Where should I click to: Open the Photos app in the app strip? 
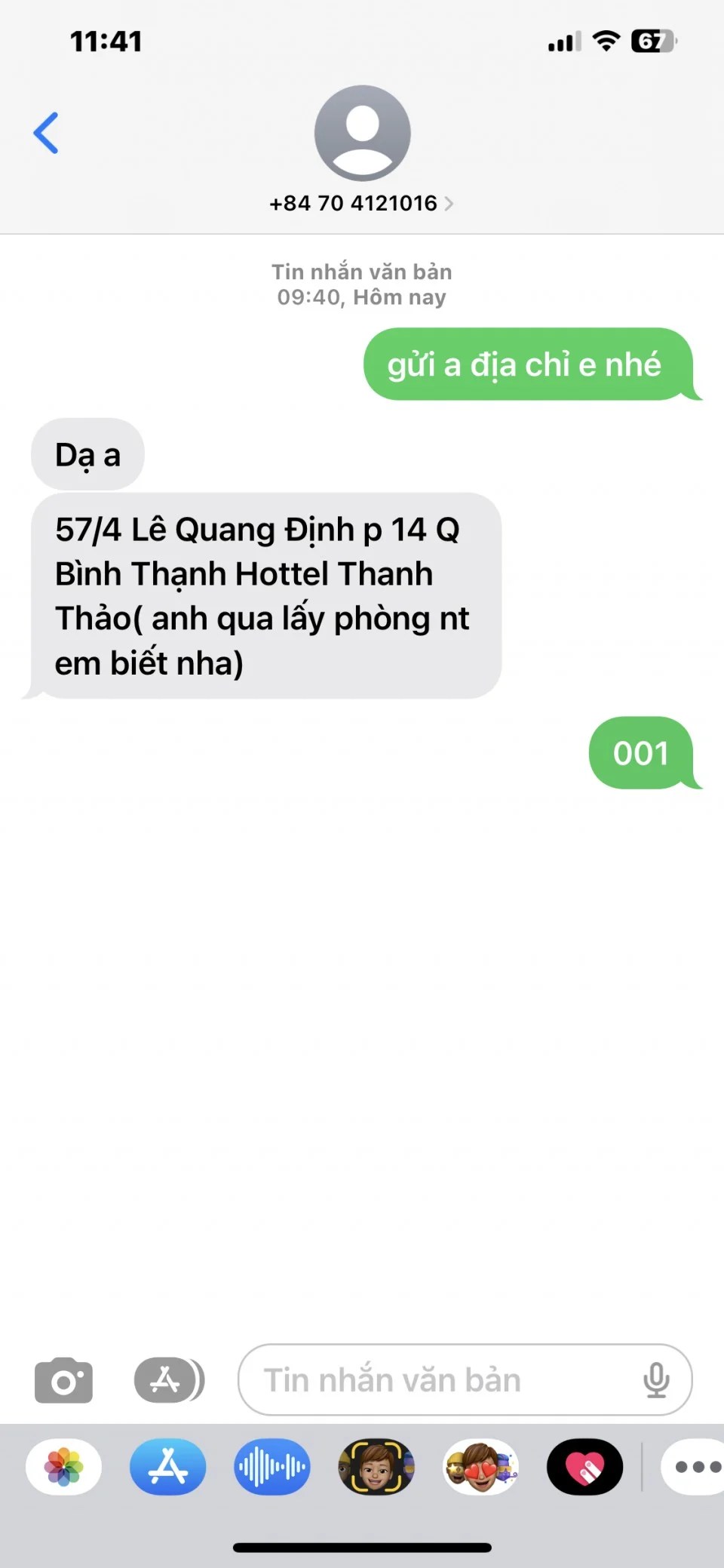tap(64, 1467)
